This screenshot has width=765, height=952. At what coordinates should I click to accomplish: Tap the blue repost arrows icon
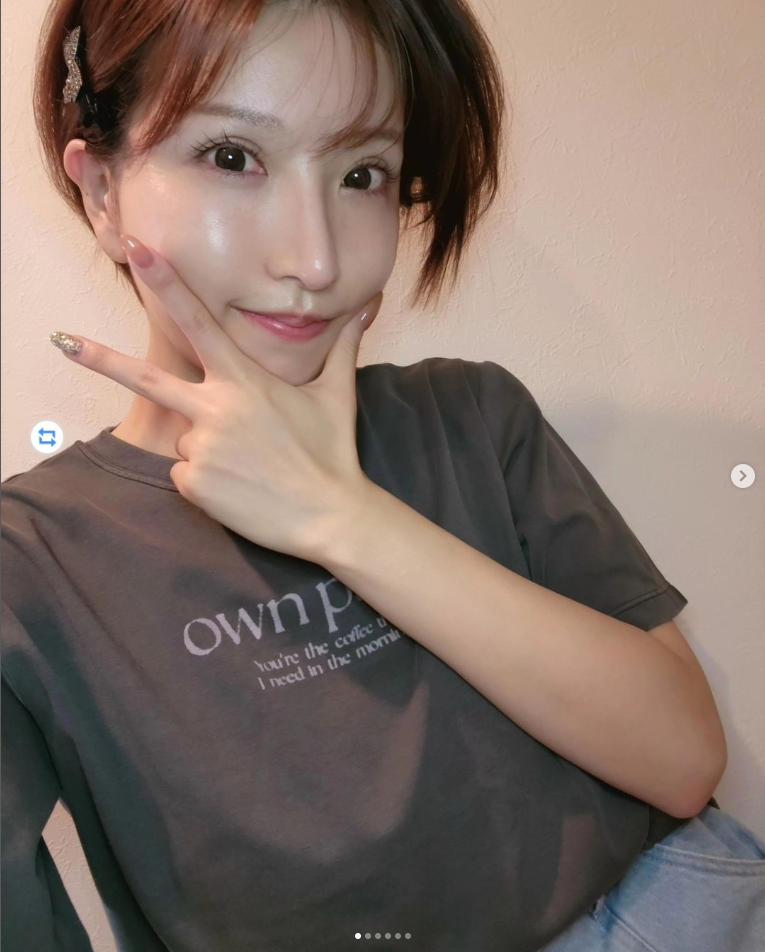click(47, 437)
